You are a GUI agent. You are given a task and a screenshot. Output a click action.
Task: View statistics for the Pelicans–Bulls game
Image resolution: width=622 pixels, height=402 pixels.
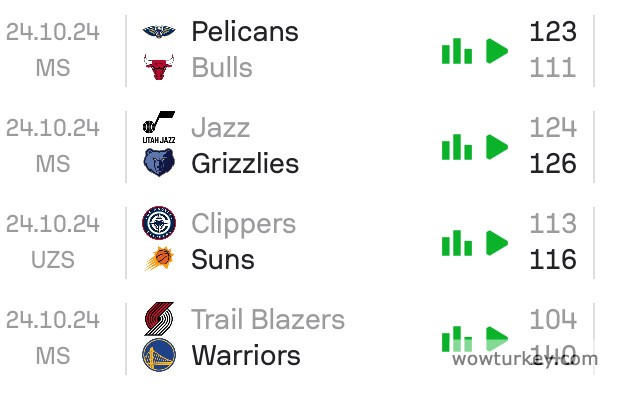457,51
